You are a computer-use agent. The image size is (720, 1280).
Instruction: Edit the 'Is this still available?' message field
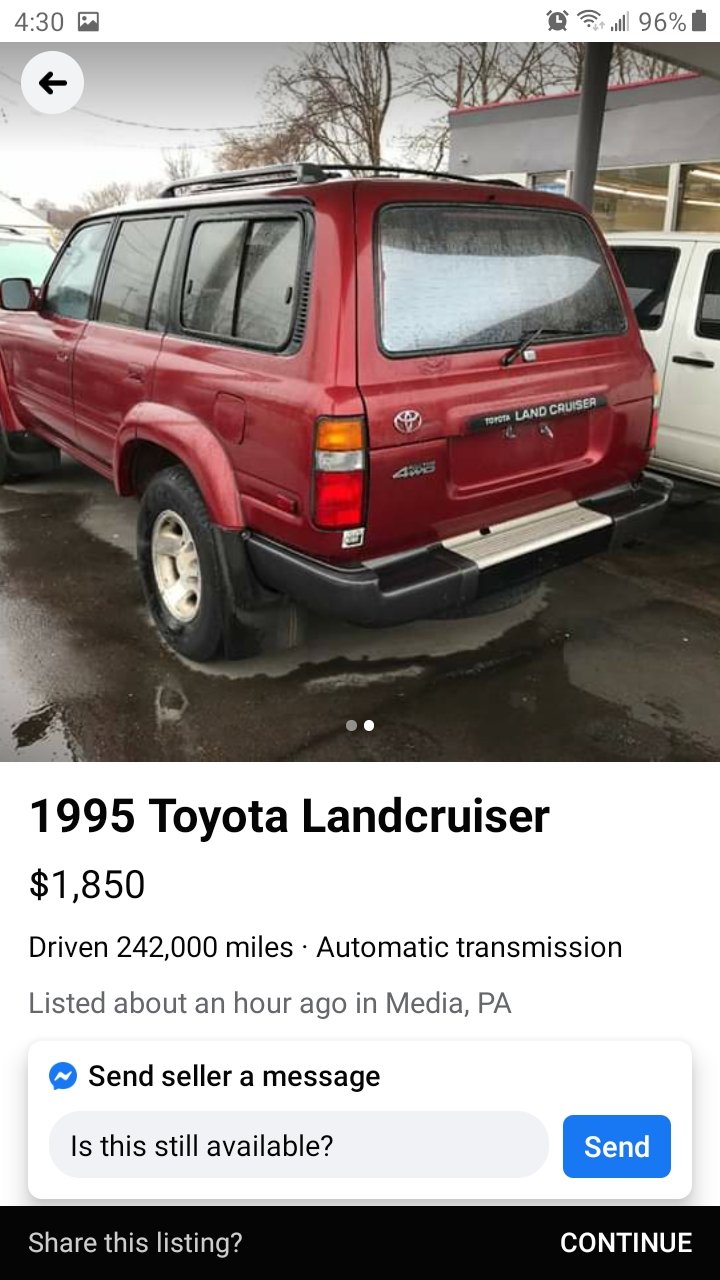[x=299, y=1145]
